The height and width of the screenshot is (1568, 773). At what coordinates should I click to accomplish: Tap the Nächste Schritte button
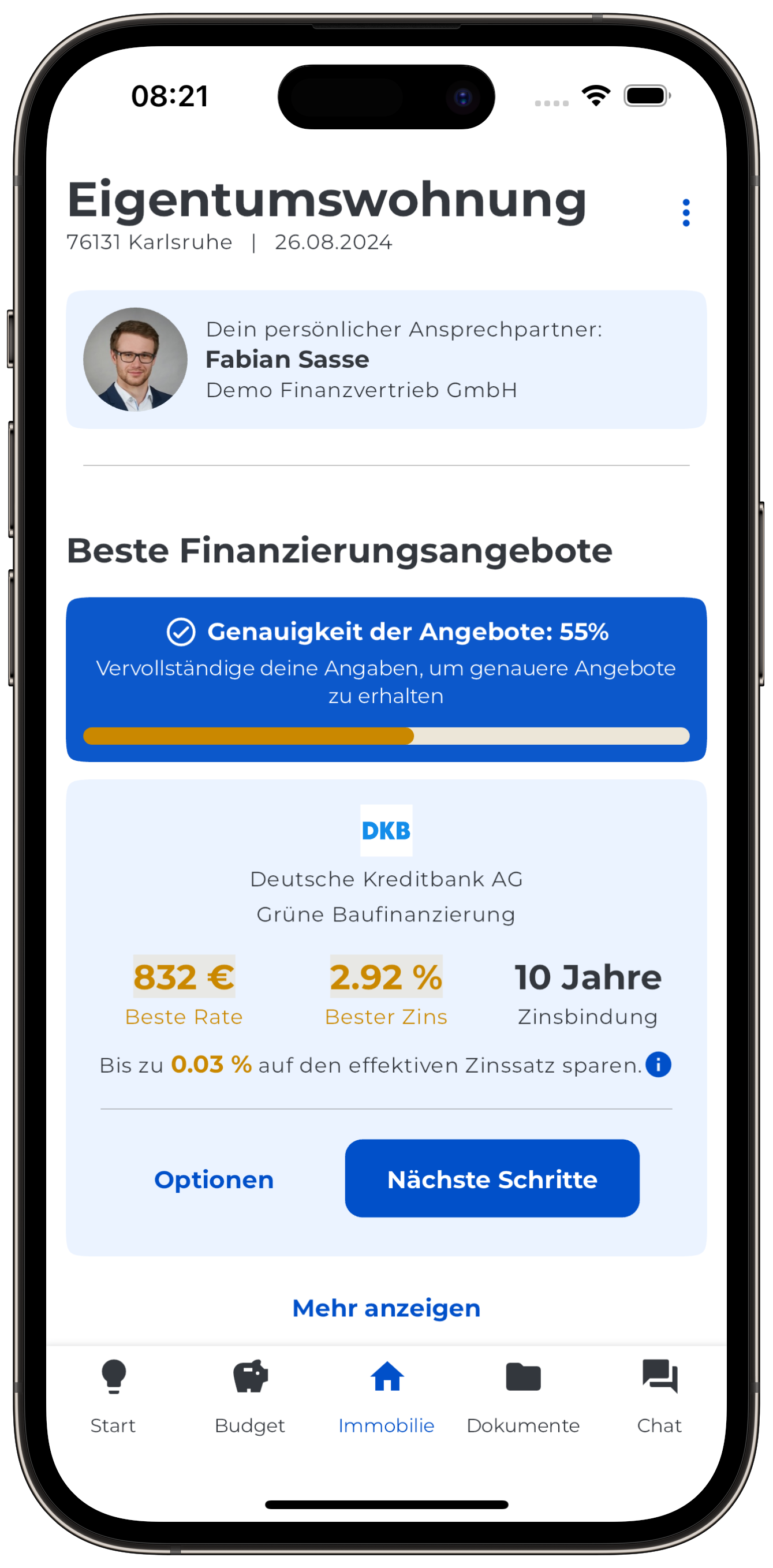(492, 1178)
